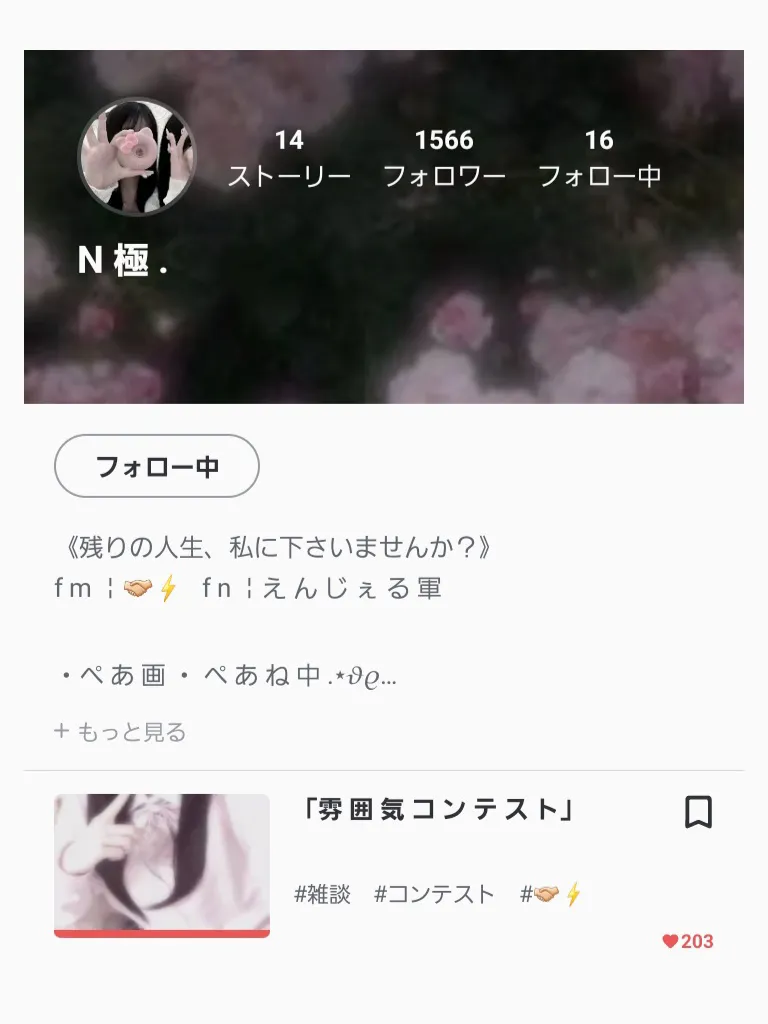Screen dimensions: 768x1024
Task: Open the 雰囲気コンテスト story thumbnail
Action: click(x=162, y=865)
